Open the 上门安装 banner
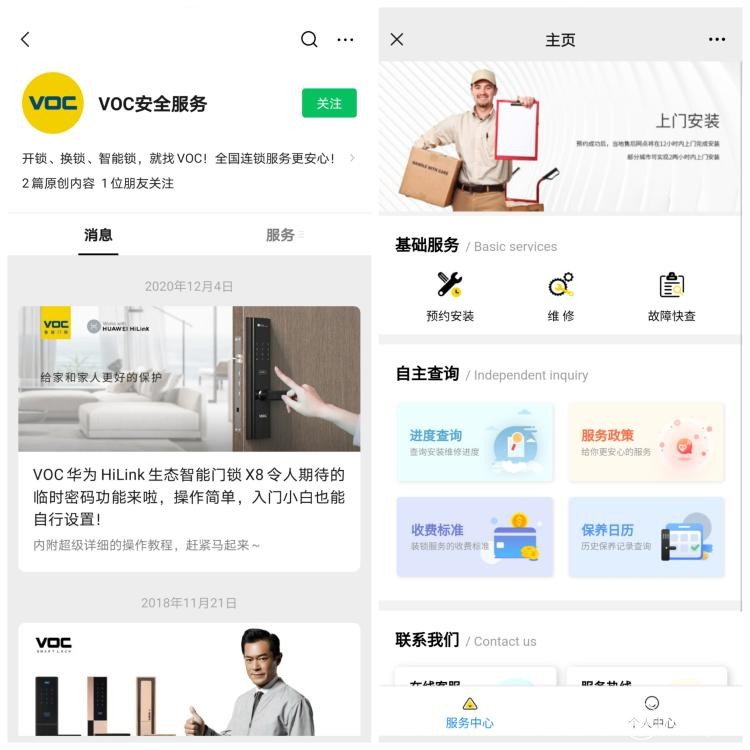Screen dimensions: 750x750 [x=560, y=138]
